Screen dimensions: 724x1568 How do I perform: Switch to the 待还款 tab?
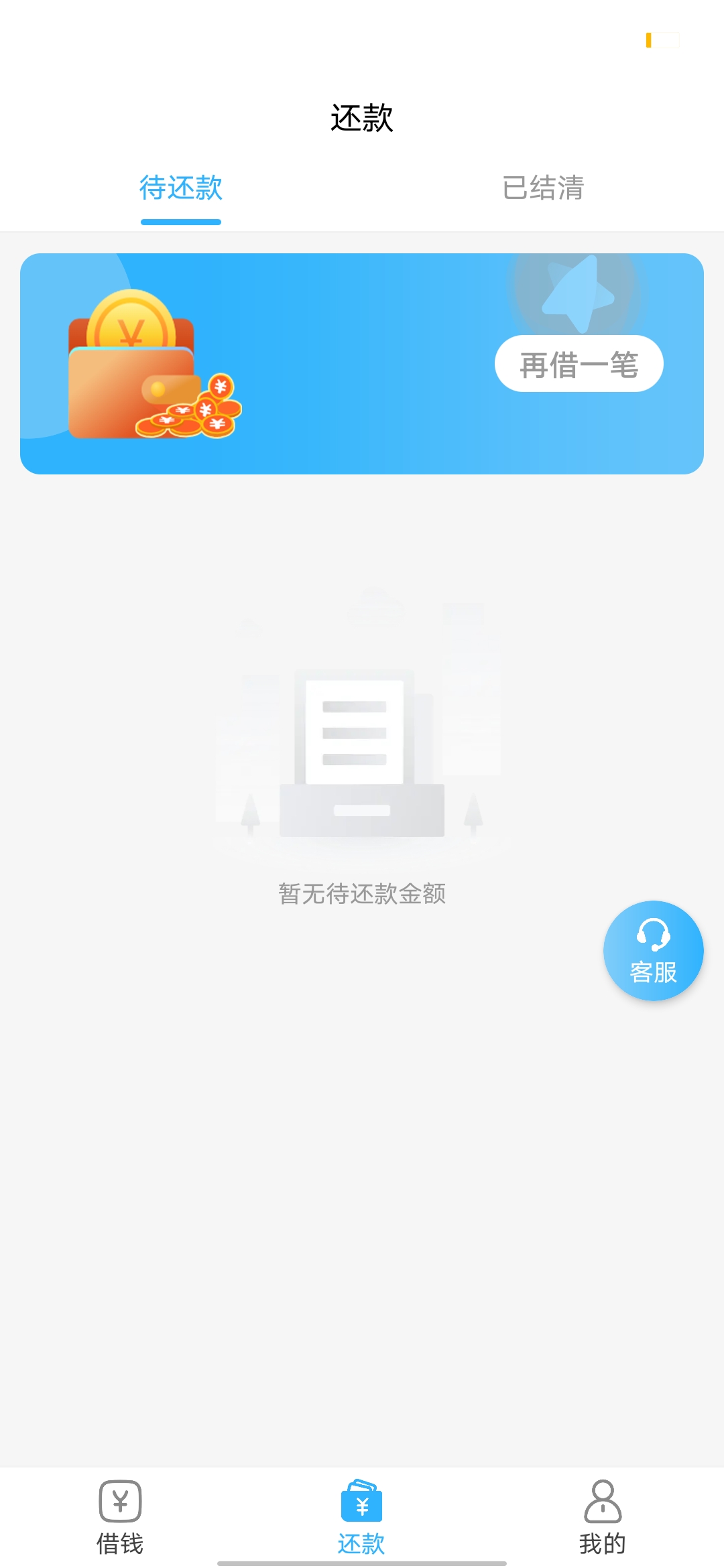(x=181, y=188)
